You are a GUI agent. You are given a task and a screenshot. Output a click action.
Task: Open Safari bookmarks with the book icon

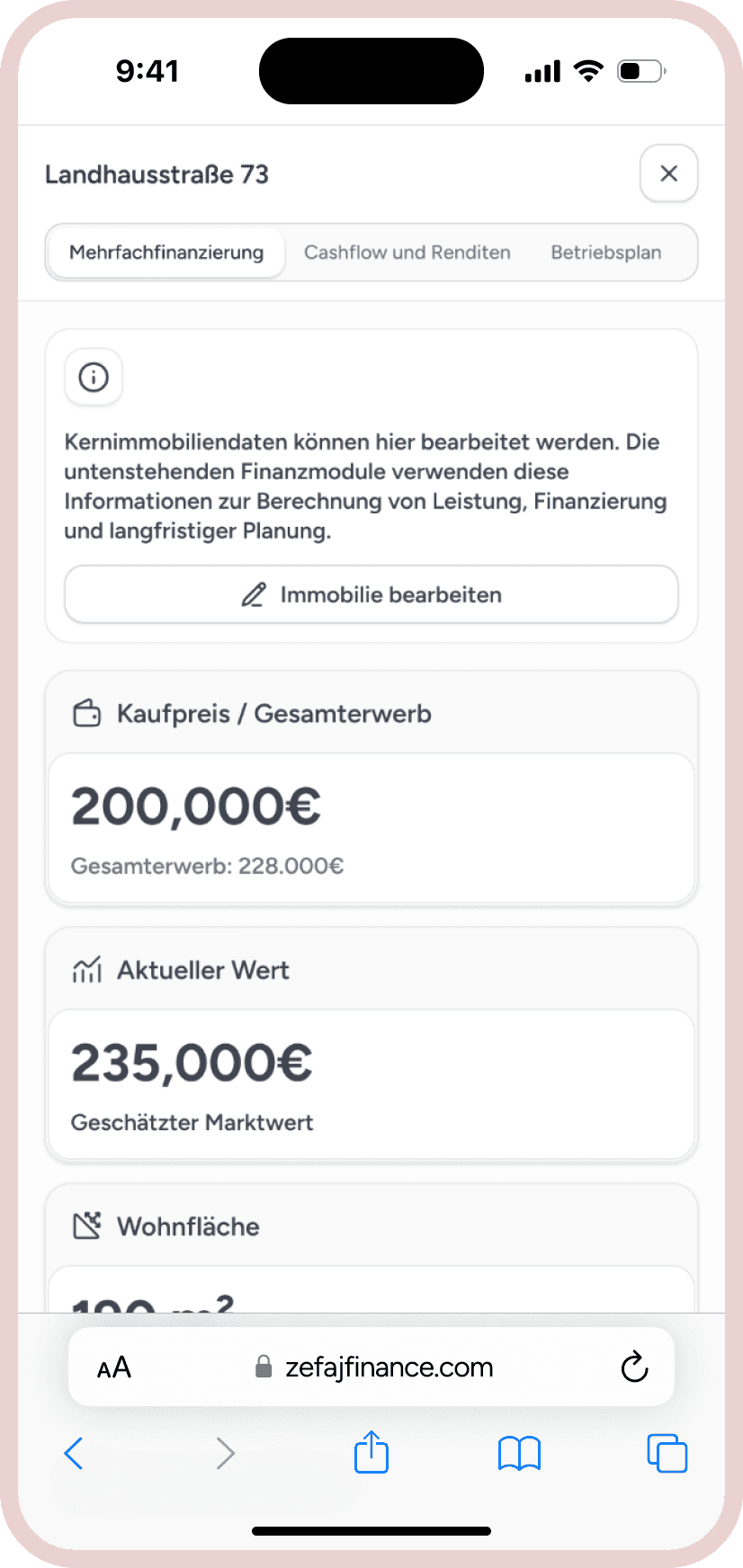[x=519, y=1453]
